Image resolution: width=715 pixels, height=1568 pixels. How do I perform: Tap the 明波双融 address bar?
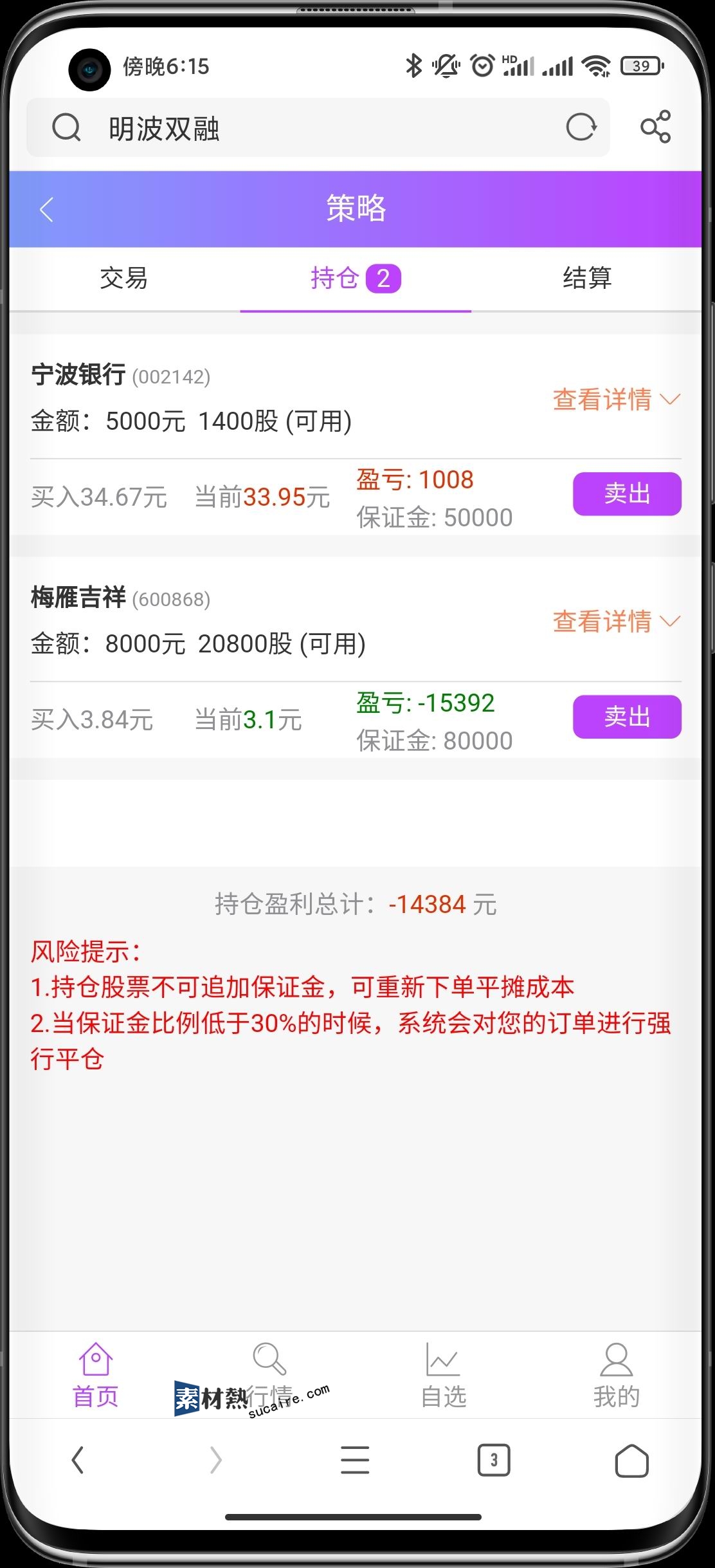(309, 128)
